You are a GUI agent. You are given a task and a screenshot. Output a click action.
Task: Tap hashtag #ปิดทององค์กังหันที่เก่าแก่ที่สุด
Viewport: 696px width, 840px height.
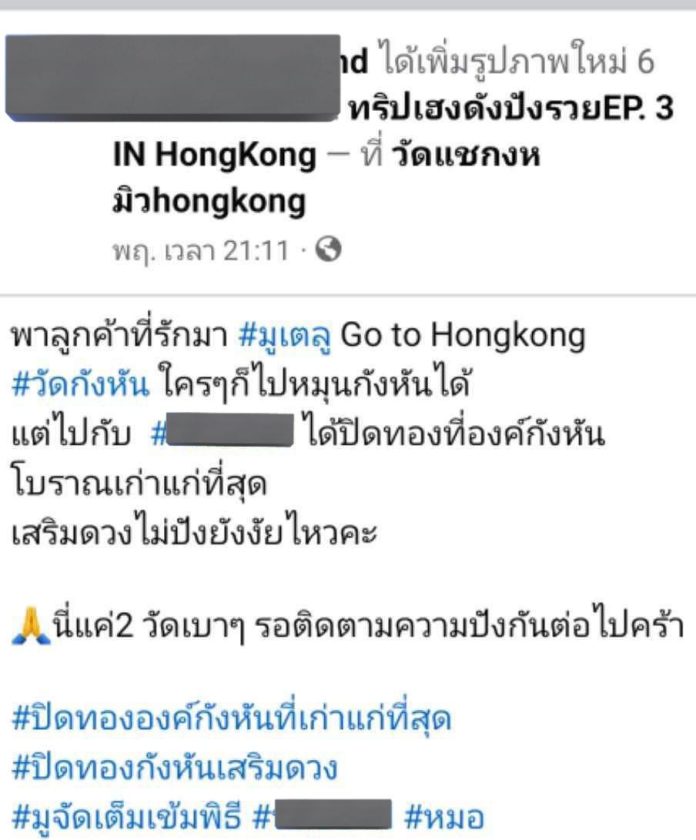(x=232, y=718)
